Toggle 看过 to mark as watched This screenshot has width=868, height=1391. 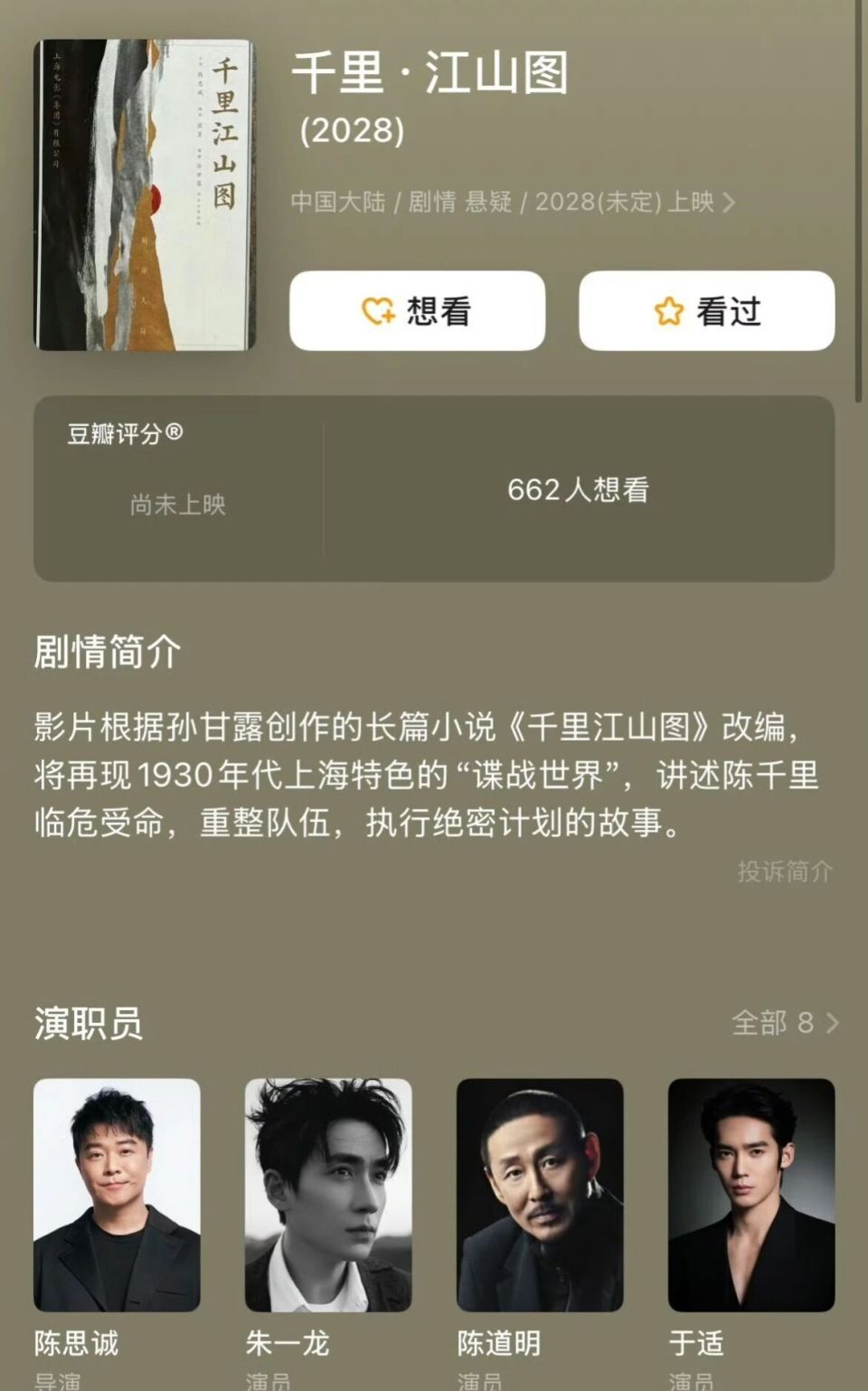click(706, 310)
